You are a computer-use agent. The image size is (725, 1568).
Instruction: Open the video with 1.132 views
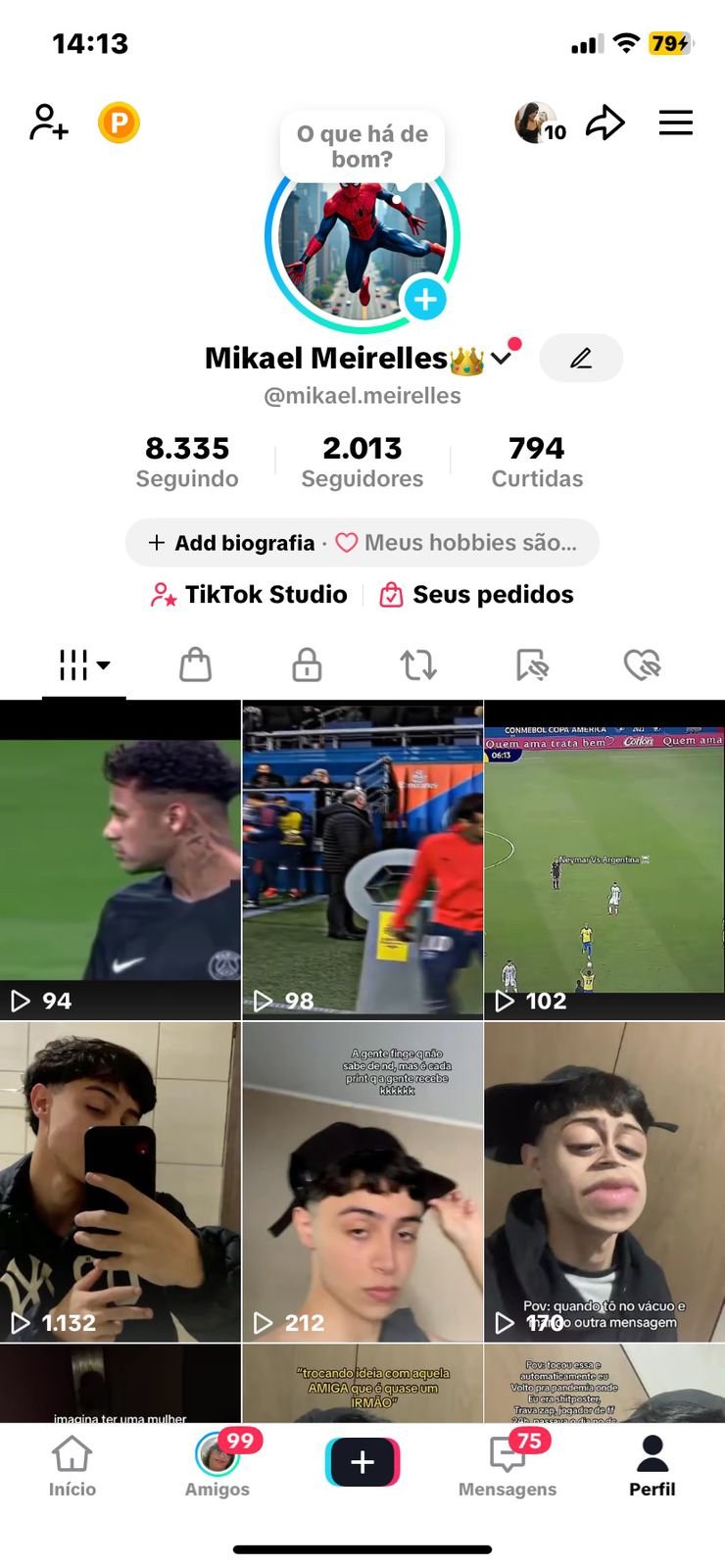point(120,1182)
